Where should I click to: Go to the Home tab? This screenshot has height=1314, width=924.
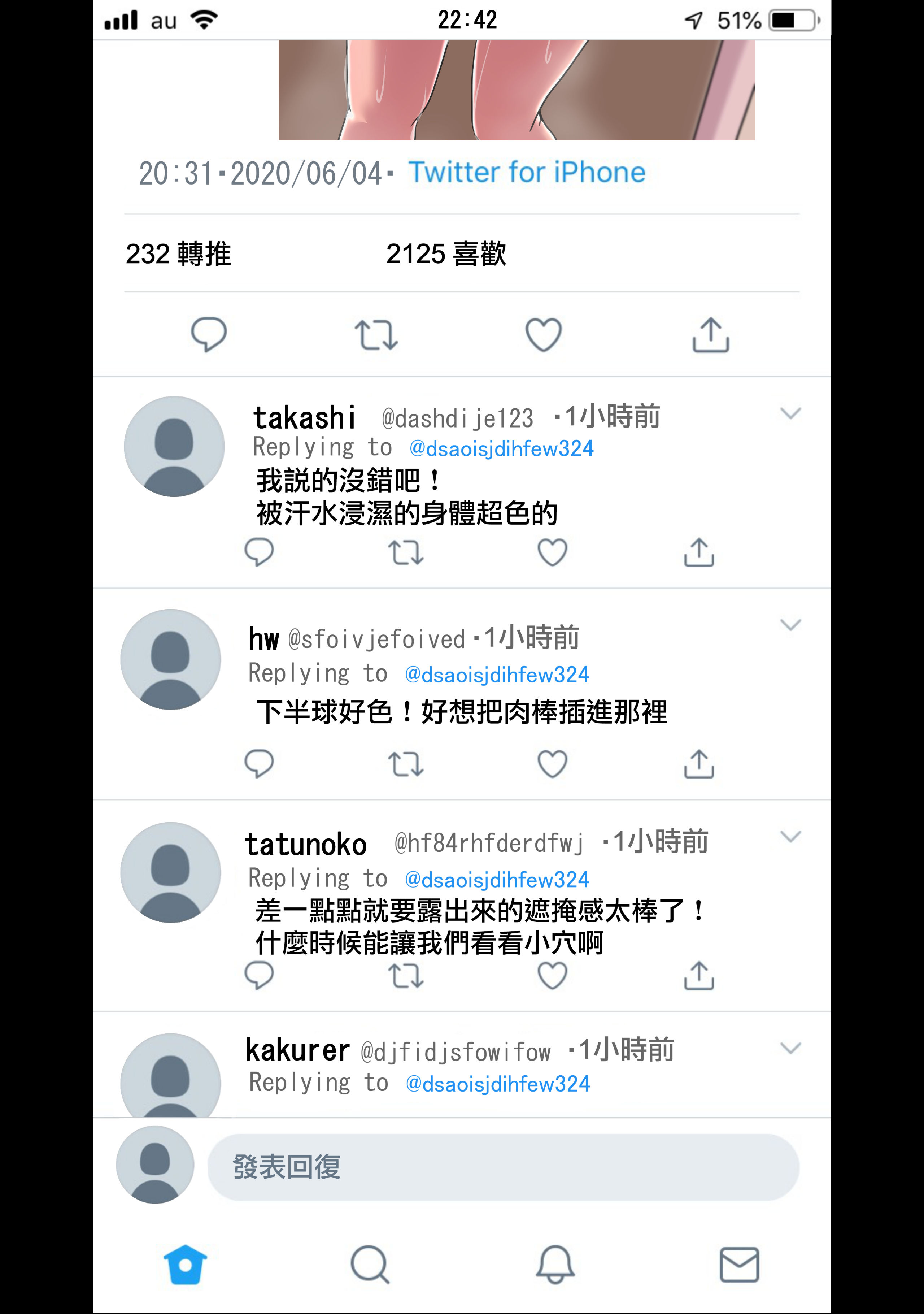click(x=185, y=1265)
